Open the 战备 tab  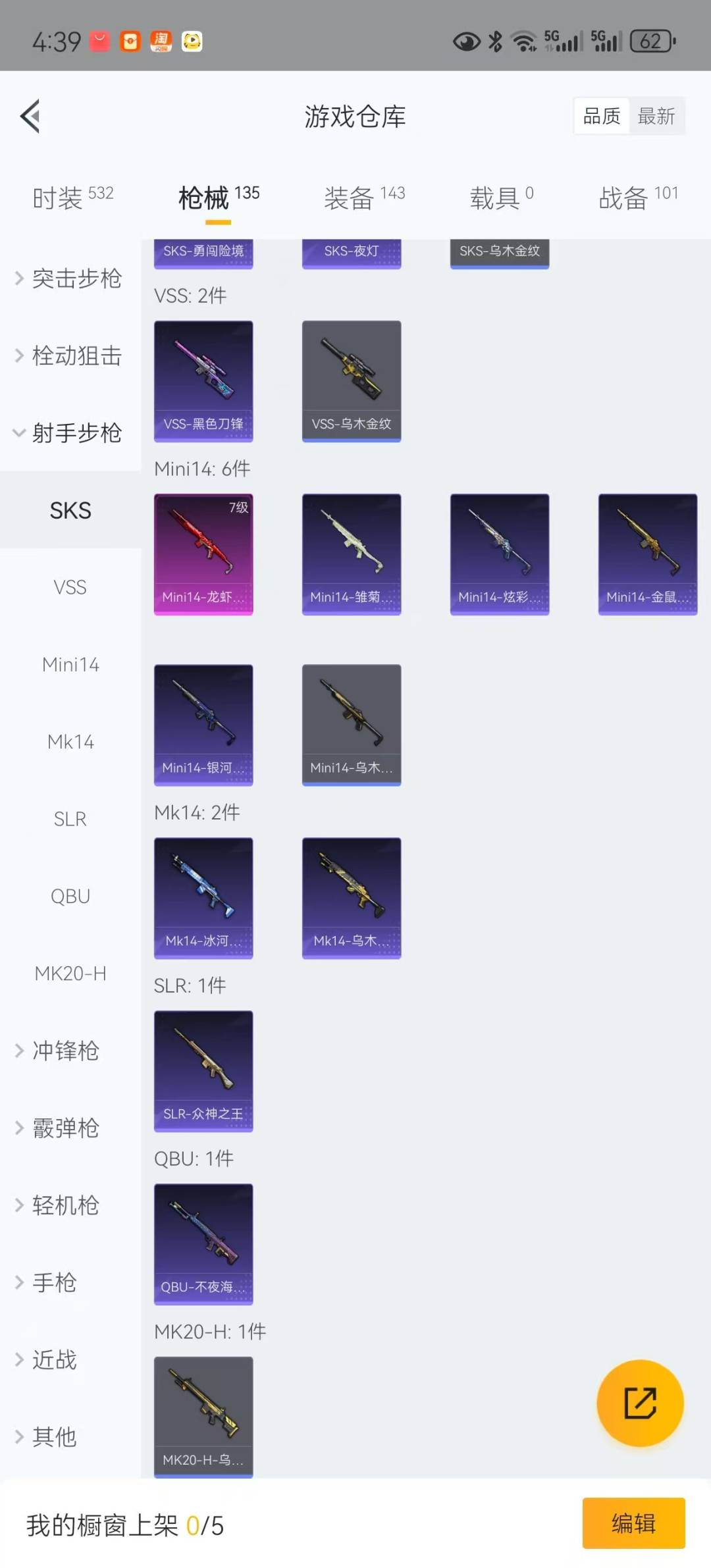(637, 197)
